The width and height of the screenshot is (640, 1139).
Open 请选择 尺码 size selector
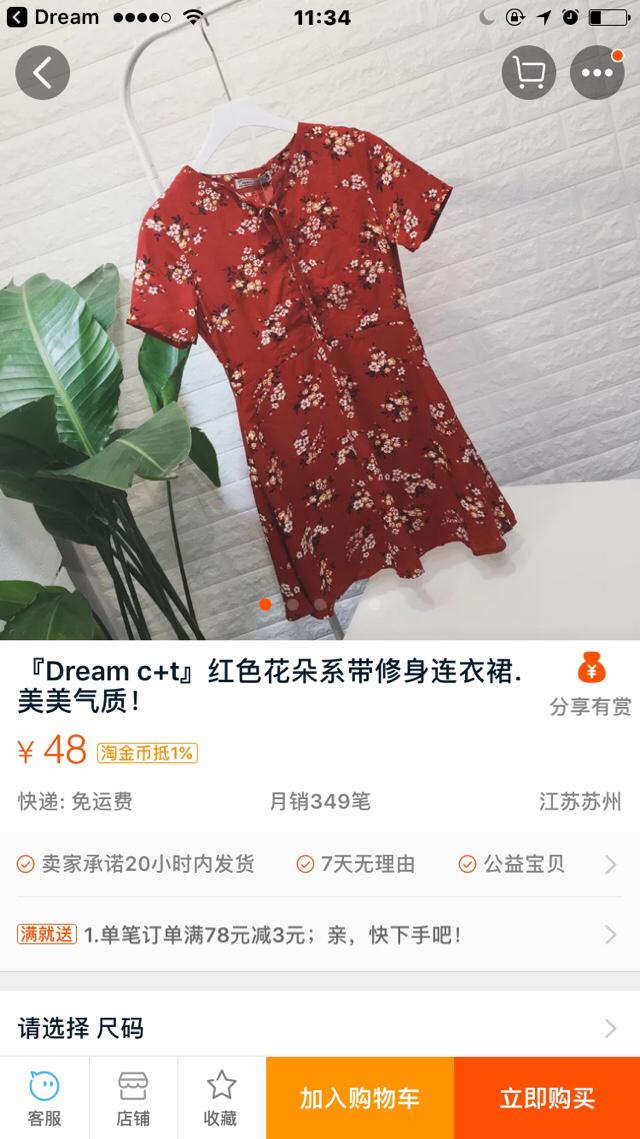[318, 1027]
